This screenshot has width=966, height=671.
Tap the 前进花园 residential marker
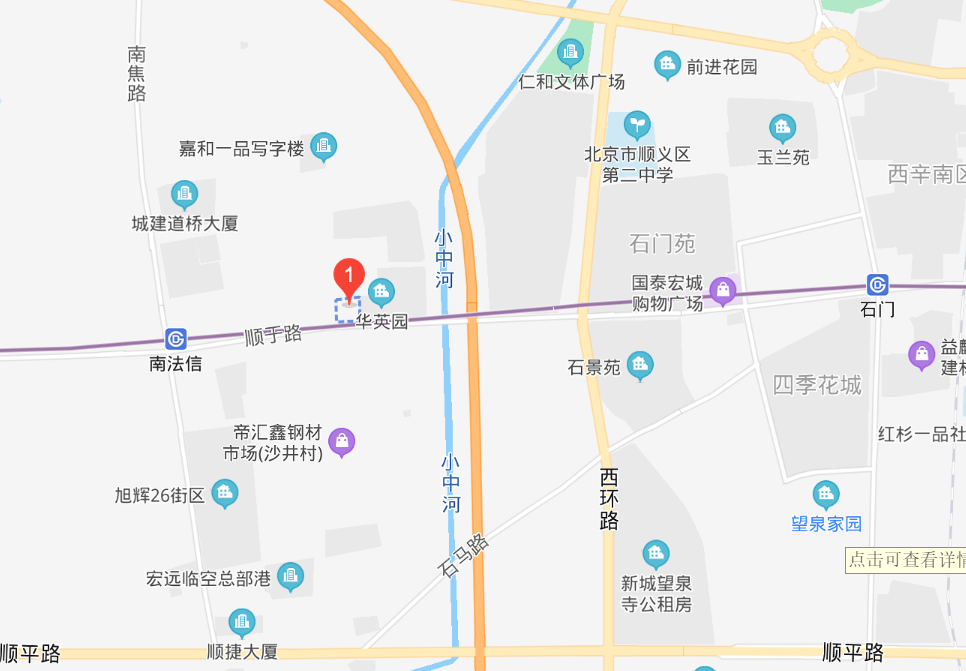pyautogui.click(x=667, y=66)
